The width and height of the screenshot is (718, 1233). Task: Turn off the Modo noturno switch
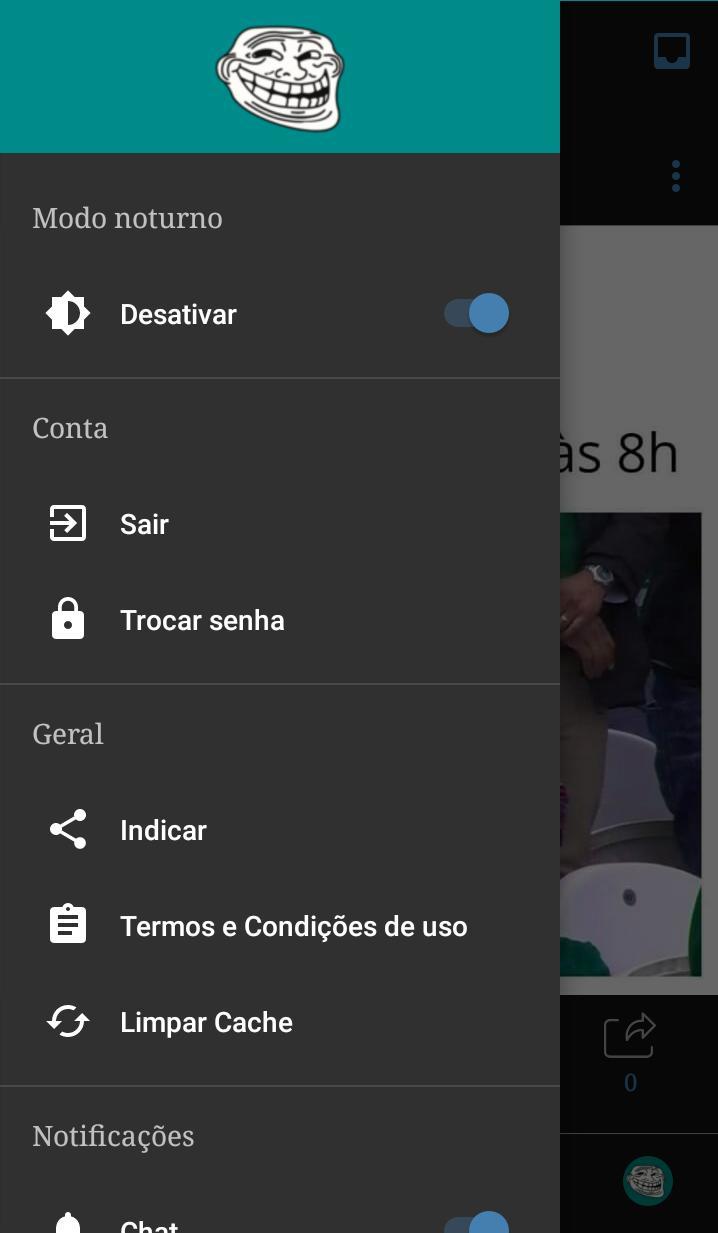(x=477, y=314)
